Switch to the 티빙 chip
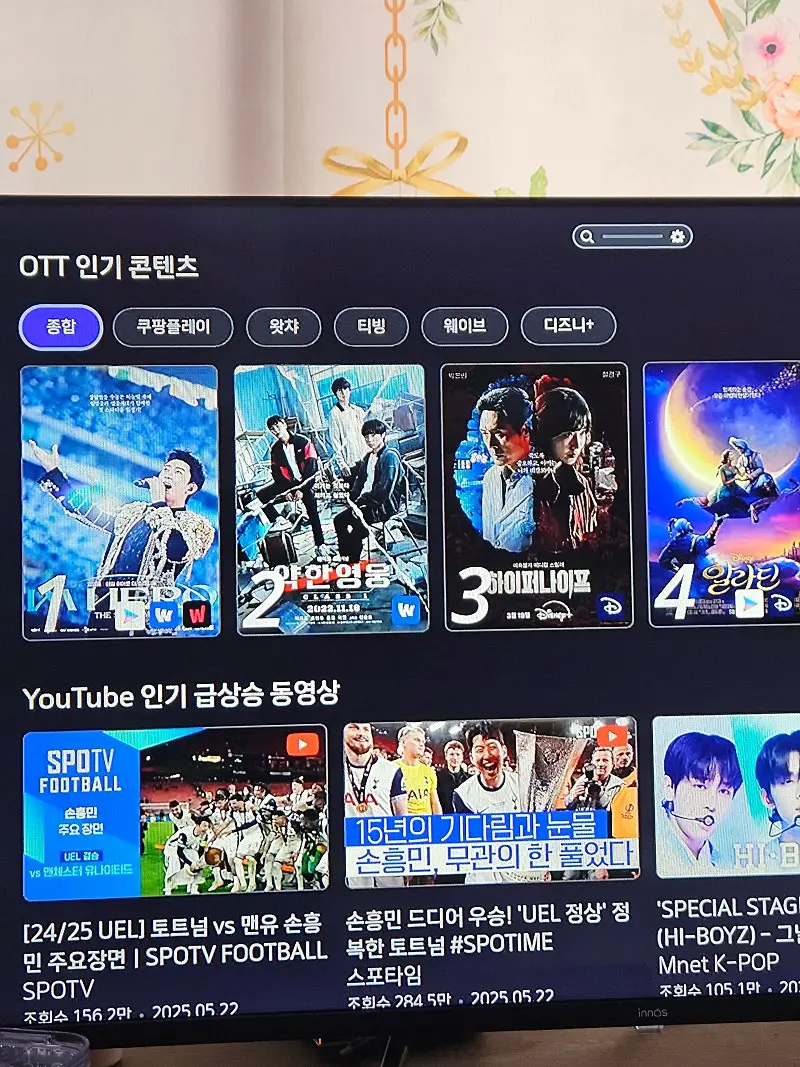The height and width of the screenshot is (1067, 800). point(370,327)
